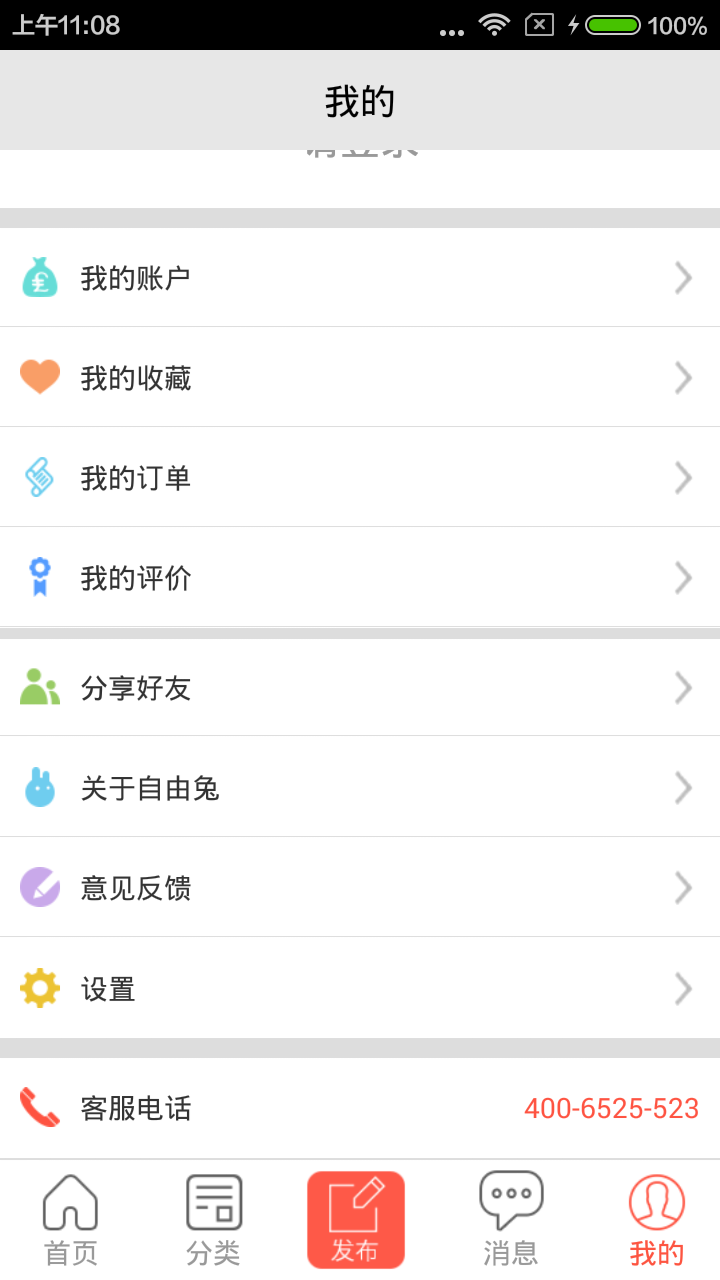This screenshot has height=1280, width=720.
Task: Switch to the 首页 home tab
Action: 70,1221
